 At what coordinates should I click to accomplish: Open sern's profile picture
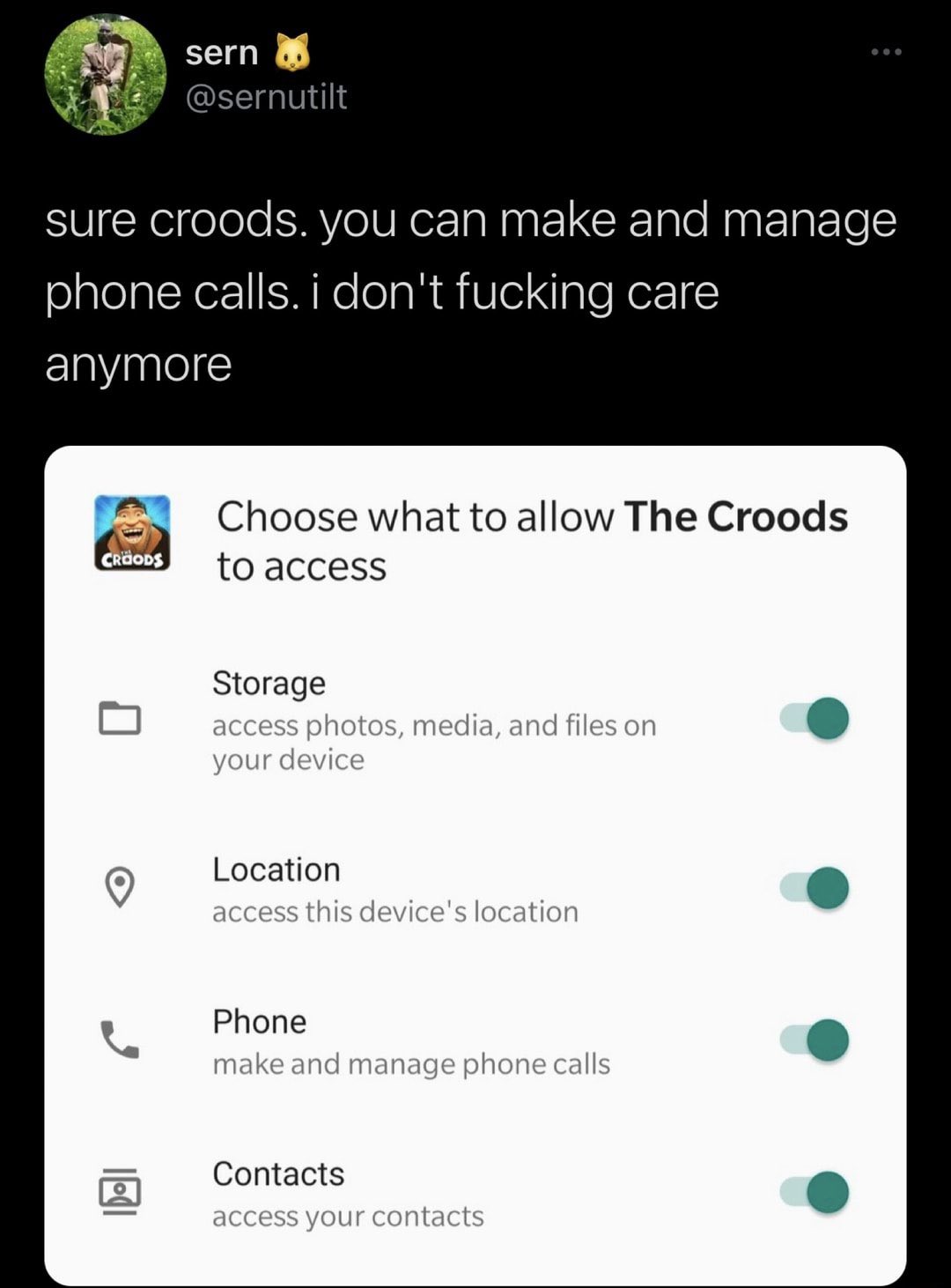[x=106, y=75]
